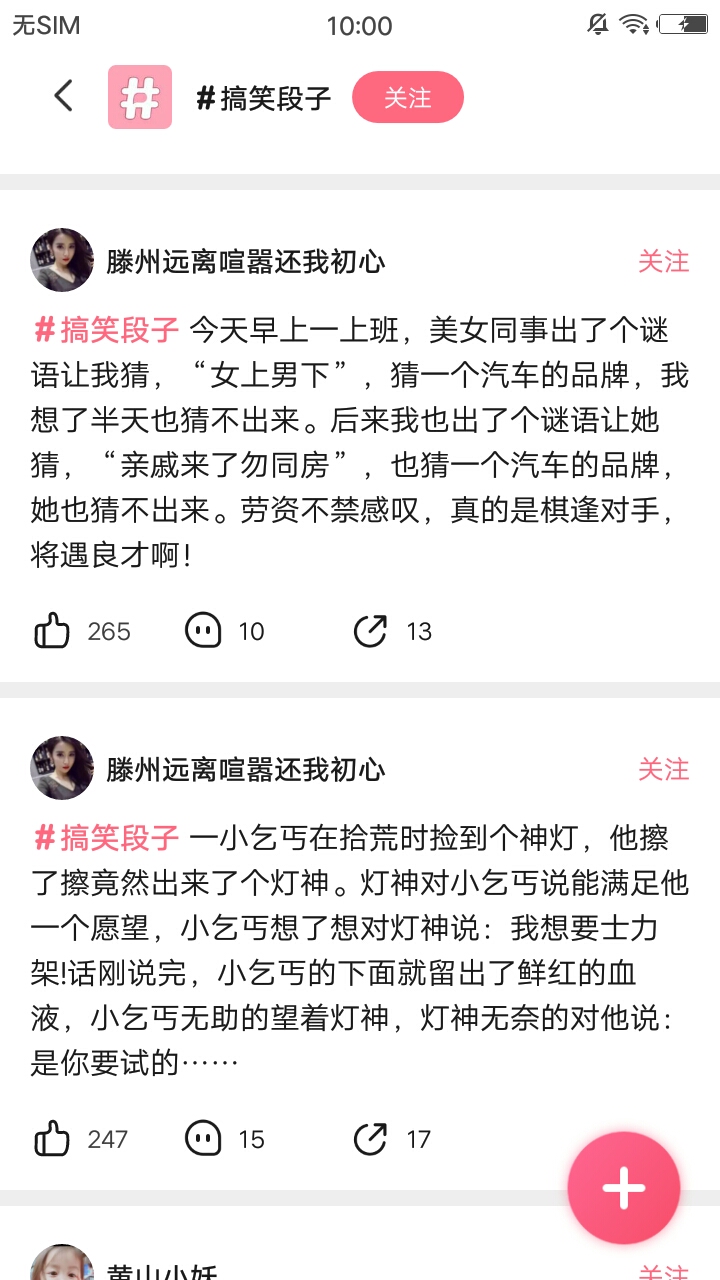Follow the author of the 女上男下 post
The width and height of the screenshot is (720, 1280).
[663, 261]
